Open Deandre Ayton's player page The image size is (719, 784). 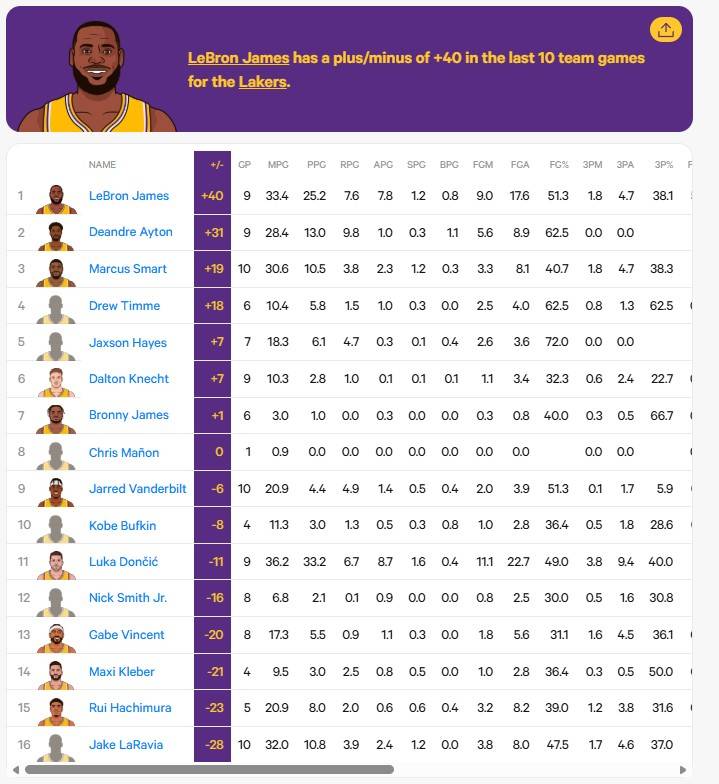point(130,232)
